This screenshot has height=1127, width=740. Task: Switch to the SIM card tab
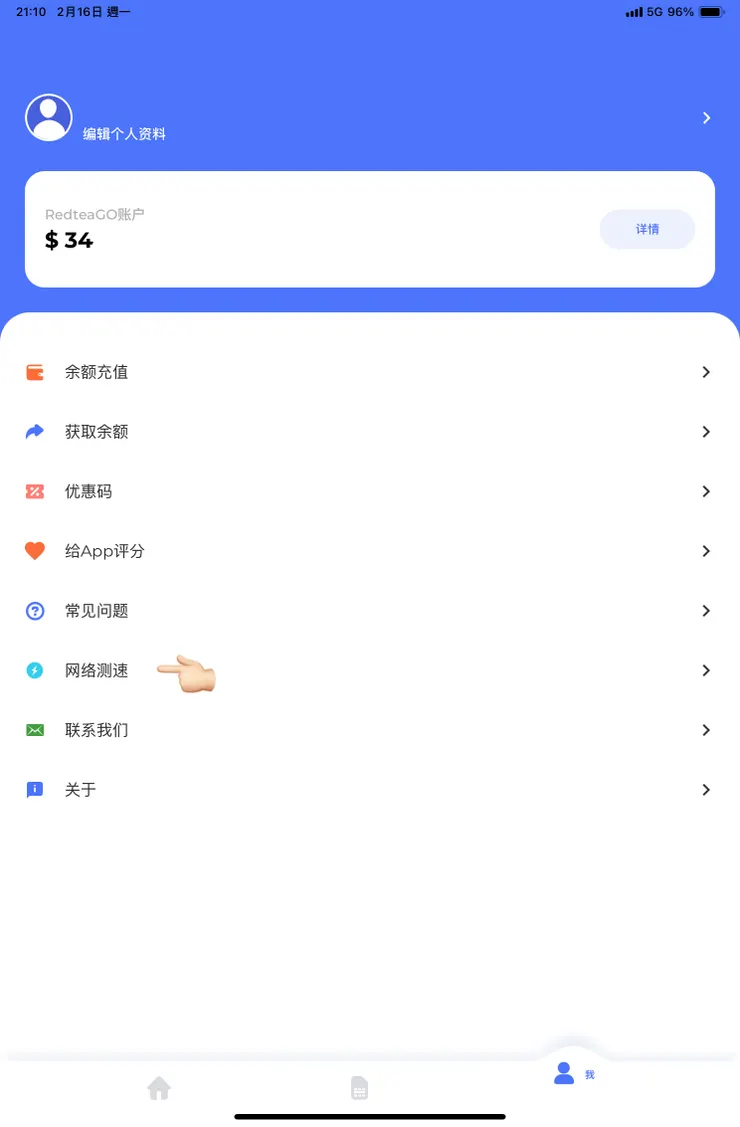[359, 1087]
